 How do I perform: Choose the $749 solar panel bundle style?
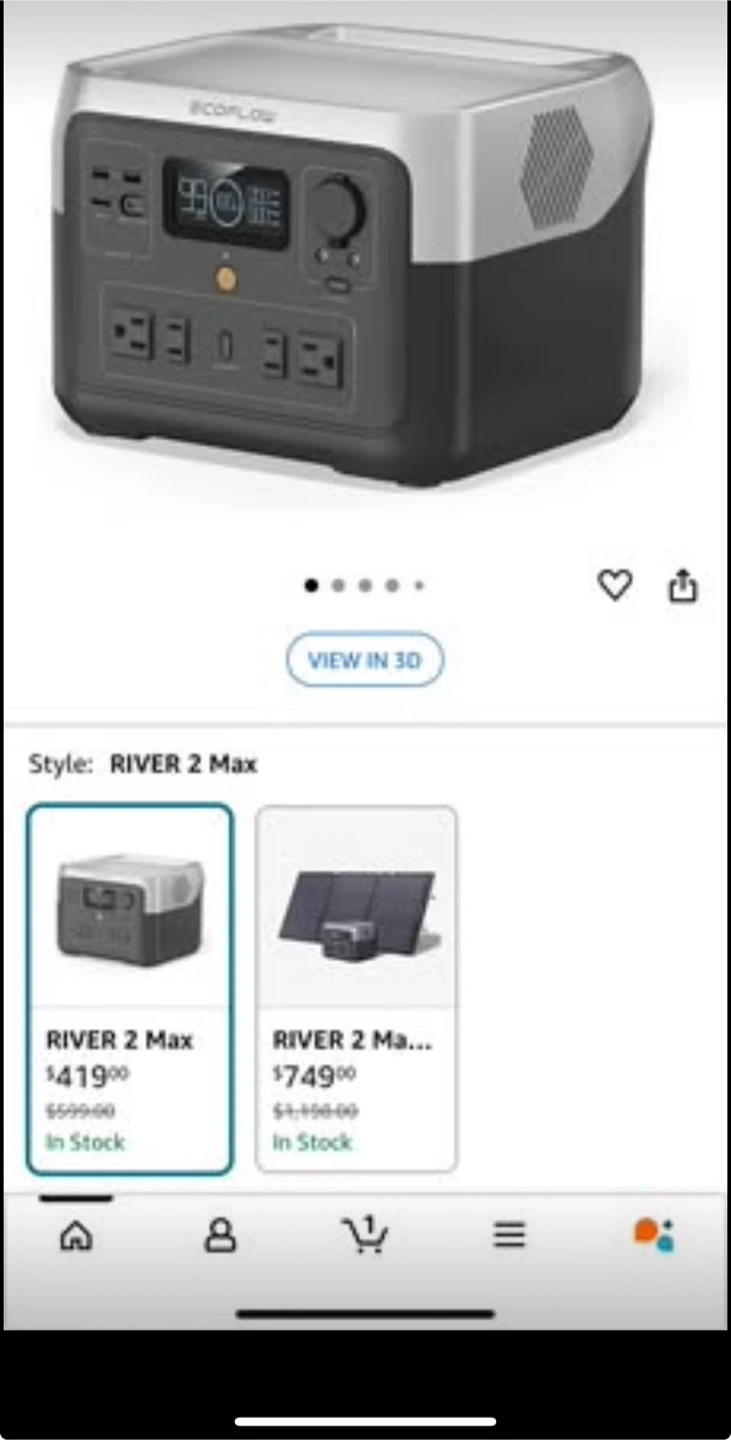click(x=356, y=989)
